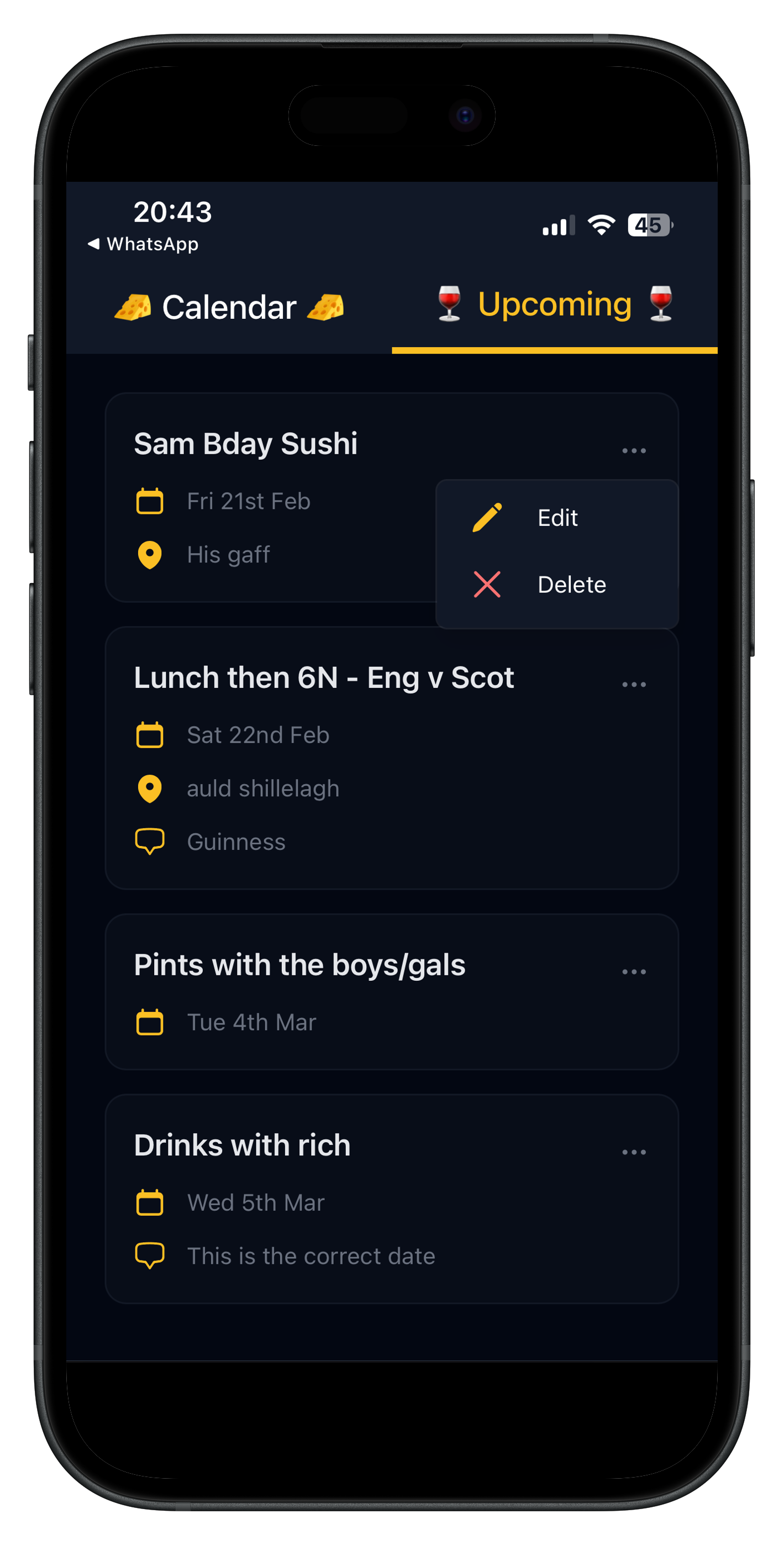Choose Edit in the Sam Bday Sushi menu
This screenshot has height=1545, width=784.
click(557, 518)
